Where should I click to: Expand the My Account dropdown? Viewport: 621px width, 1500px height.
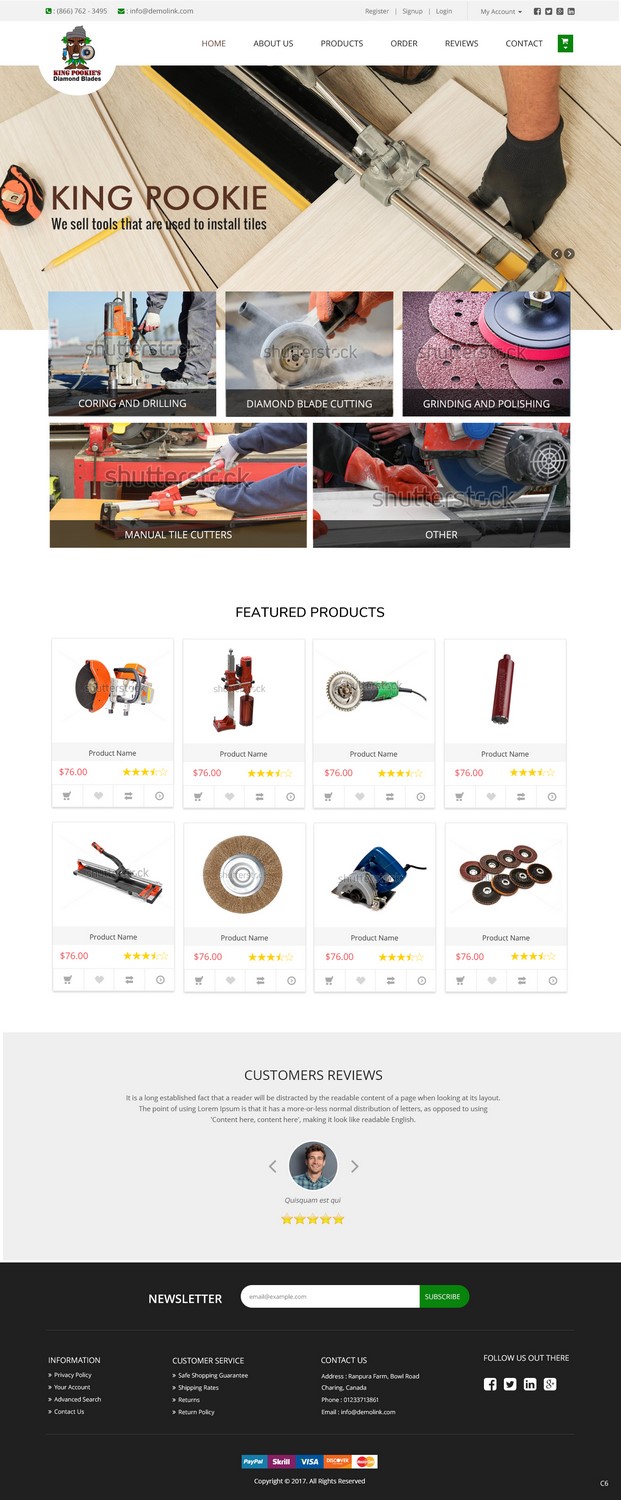tap(500, 11)
